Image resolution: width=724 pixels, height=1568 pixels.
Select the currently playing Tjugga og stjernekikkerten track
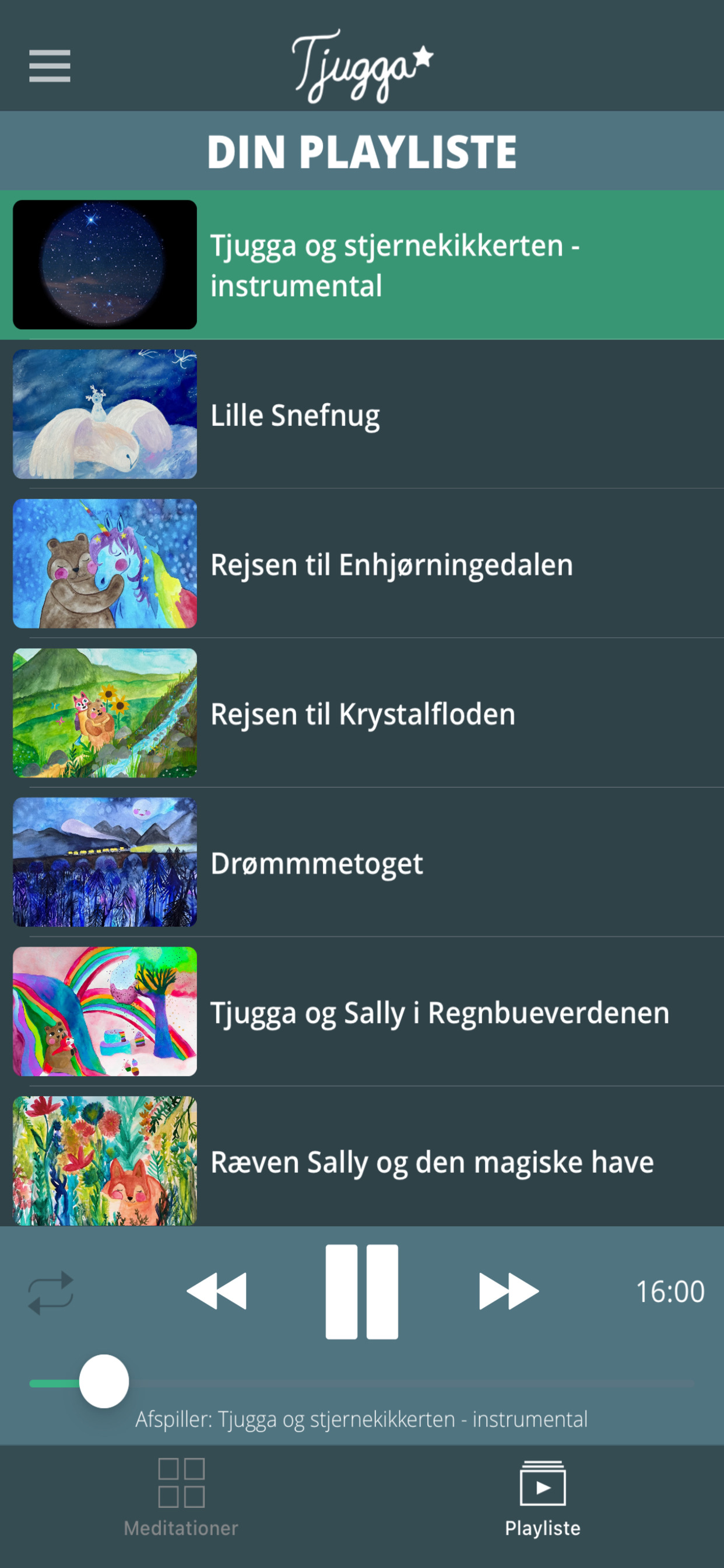(x=362, y=264)
